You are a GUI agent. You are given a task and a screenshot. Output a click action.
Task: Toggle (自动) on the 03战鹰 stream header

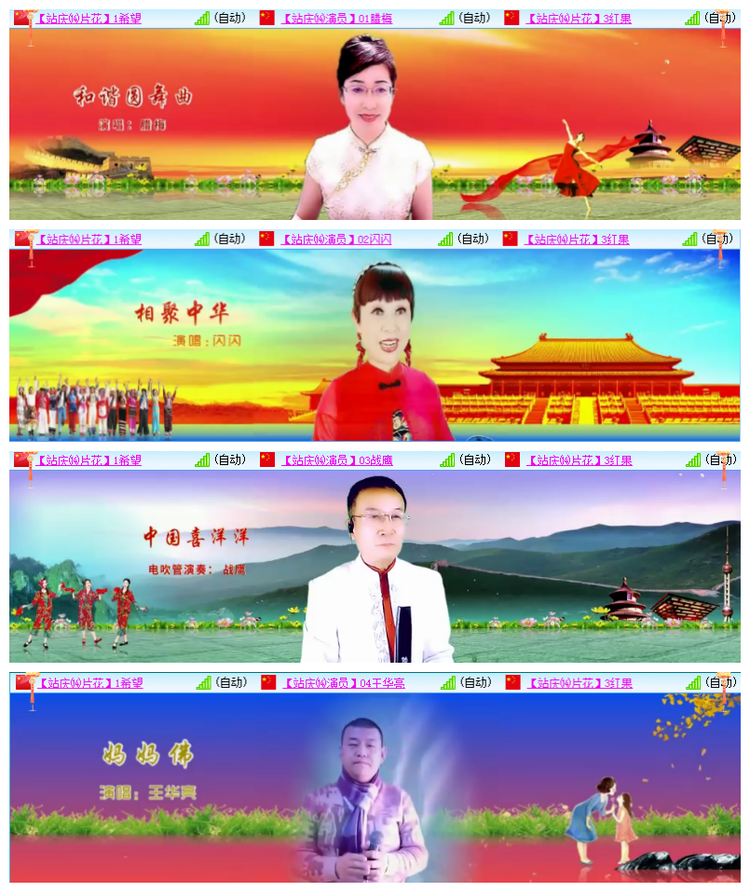tap(474, 459)
